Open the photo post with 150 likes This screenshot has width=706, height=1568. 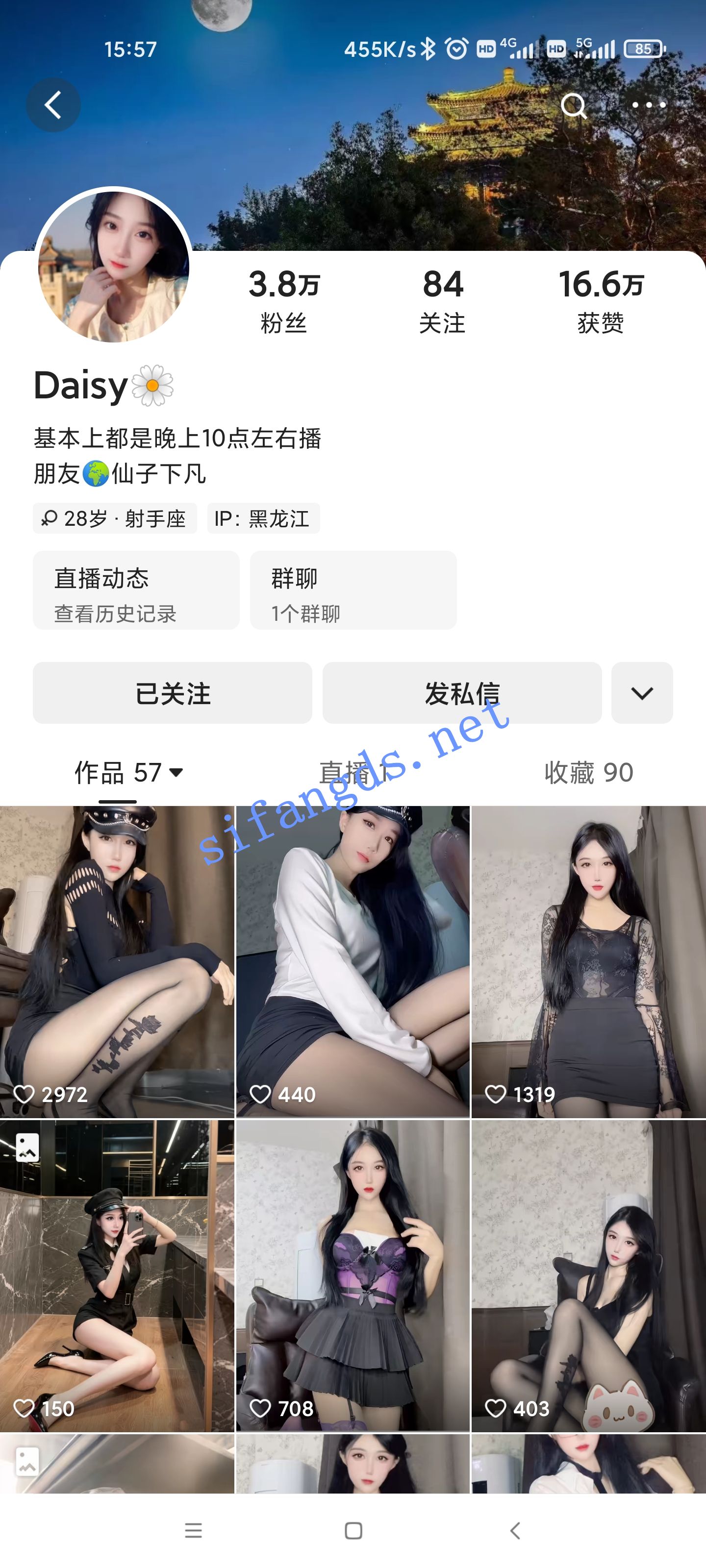(x=117, y=1275)
